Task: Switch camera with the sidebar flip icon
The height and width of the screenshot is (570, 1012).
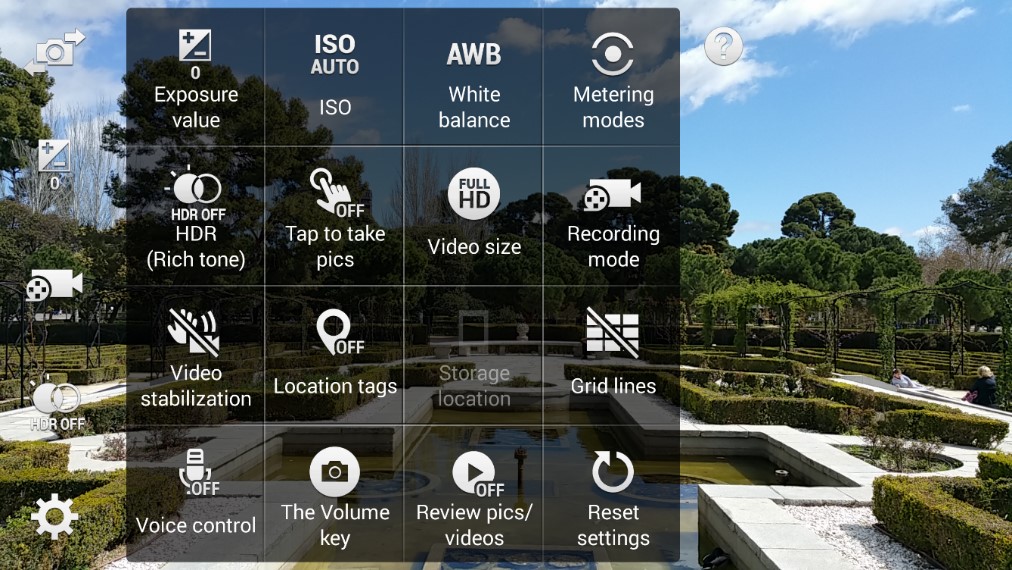Action: (55, 51)
